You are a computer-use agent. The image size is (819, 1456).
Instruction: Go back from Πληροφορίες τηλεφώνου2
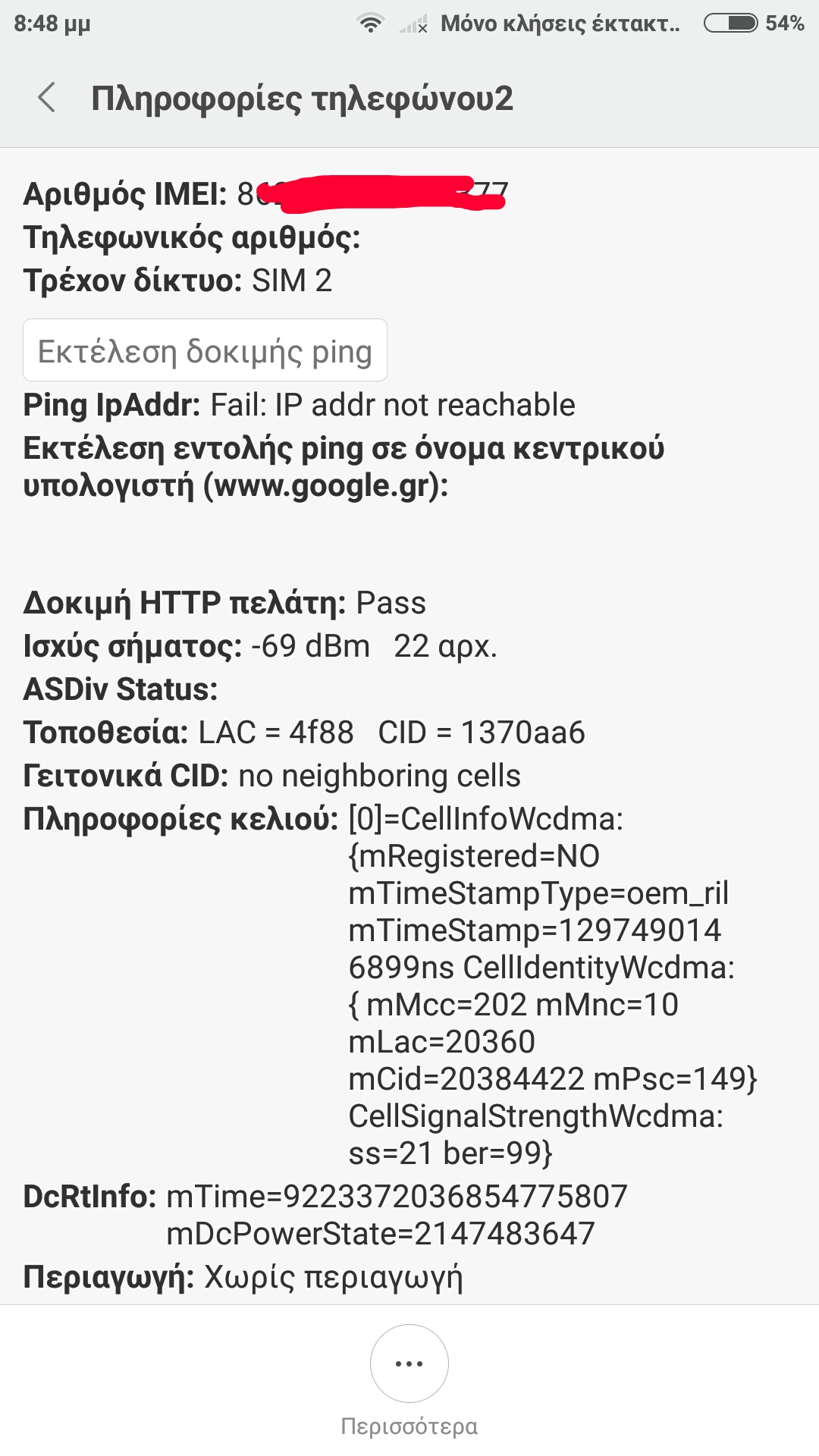(x=47, y=99)
